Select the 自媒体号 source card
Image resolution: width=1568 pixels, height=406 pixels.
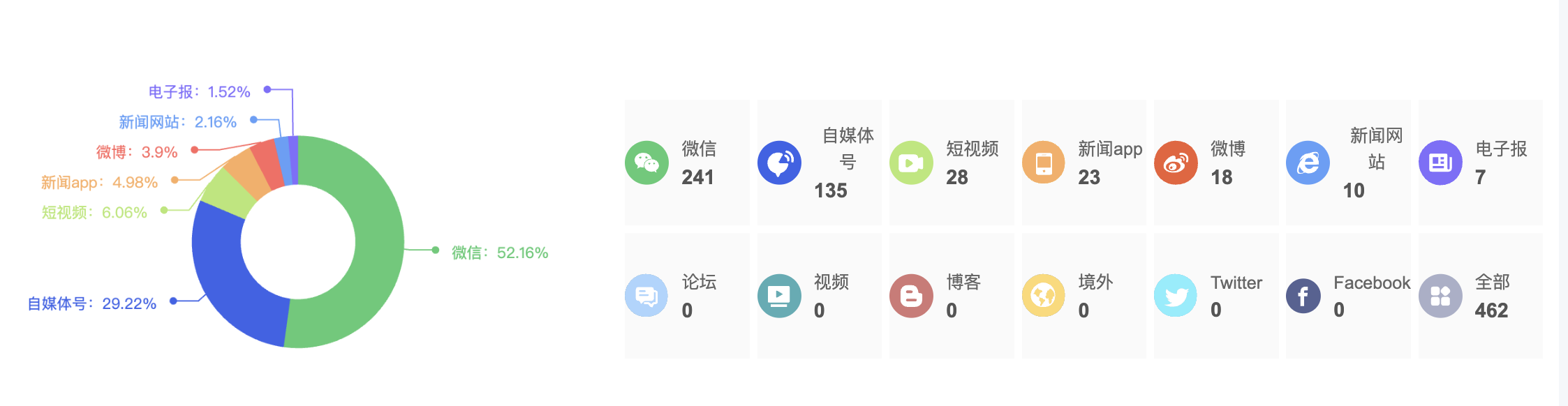(819, 163)
